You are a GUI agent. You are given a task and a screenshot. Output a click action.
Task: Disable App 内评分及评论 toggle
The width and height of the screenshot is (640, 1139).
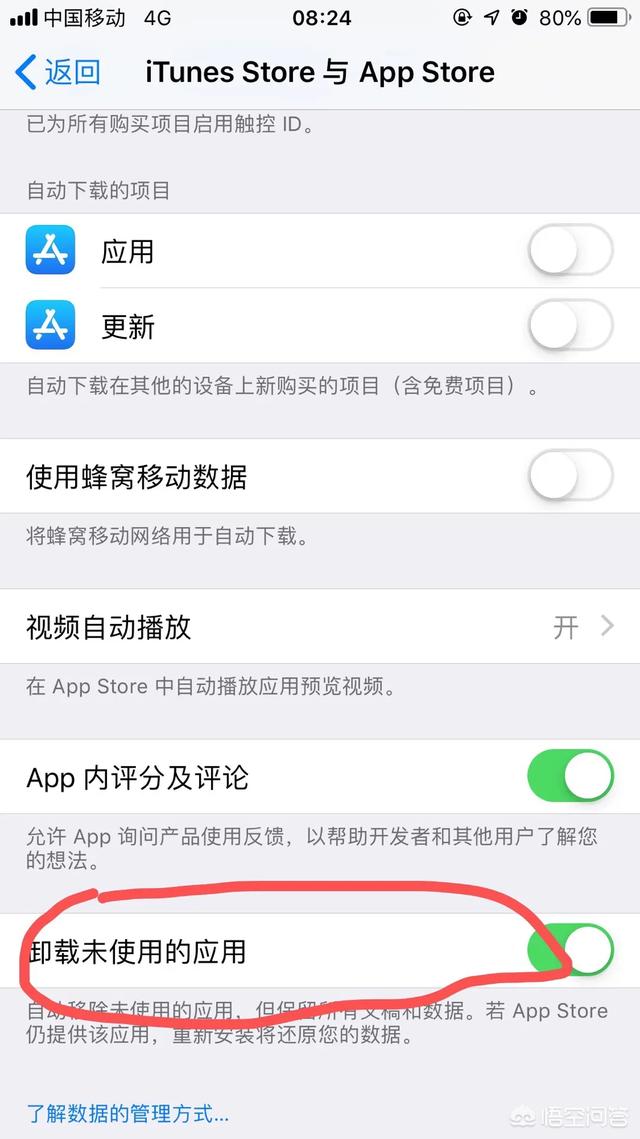point(570,777)
